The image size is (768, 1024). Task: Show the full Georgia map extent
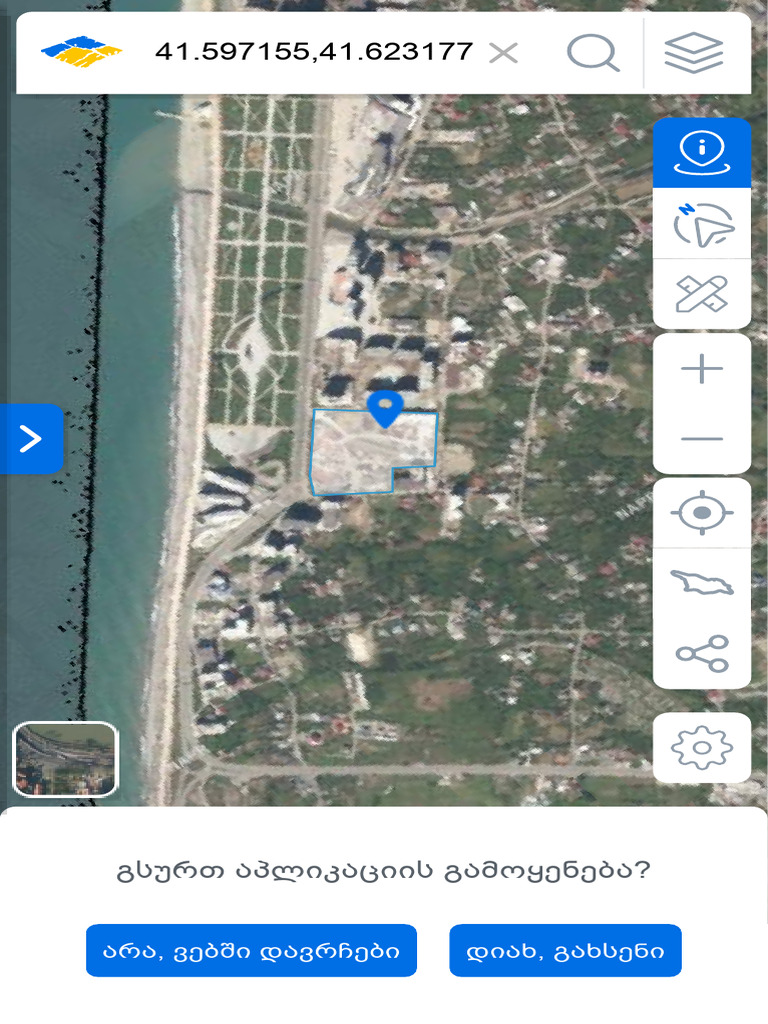[702, 582]
